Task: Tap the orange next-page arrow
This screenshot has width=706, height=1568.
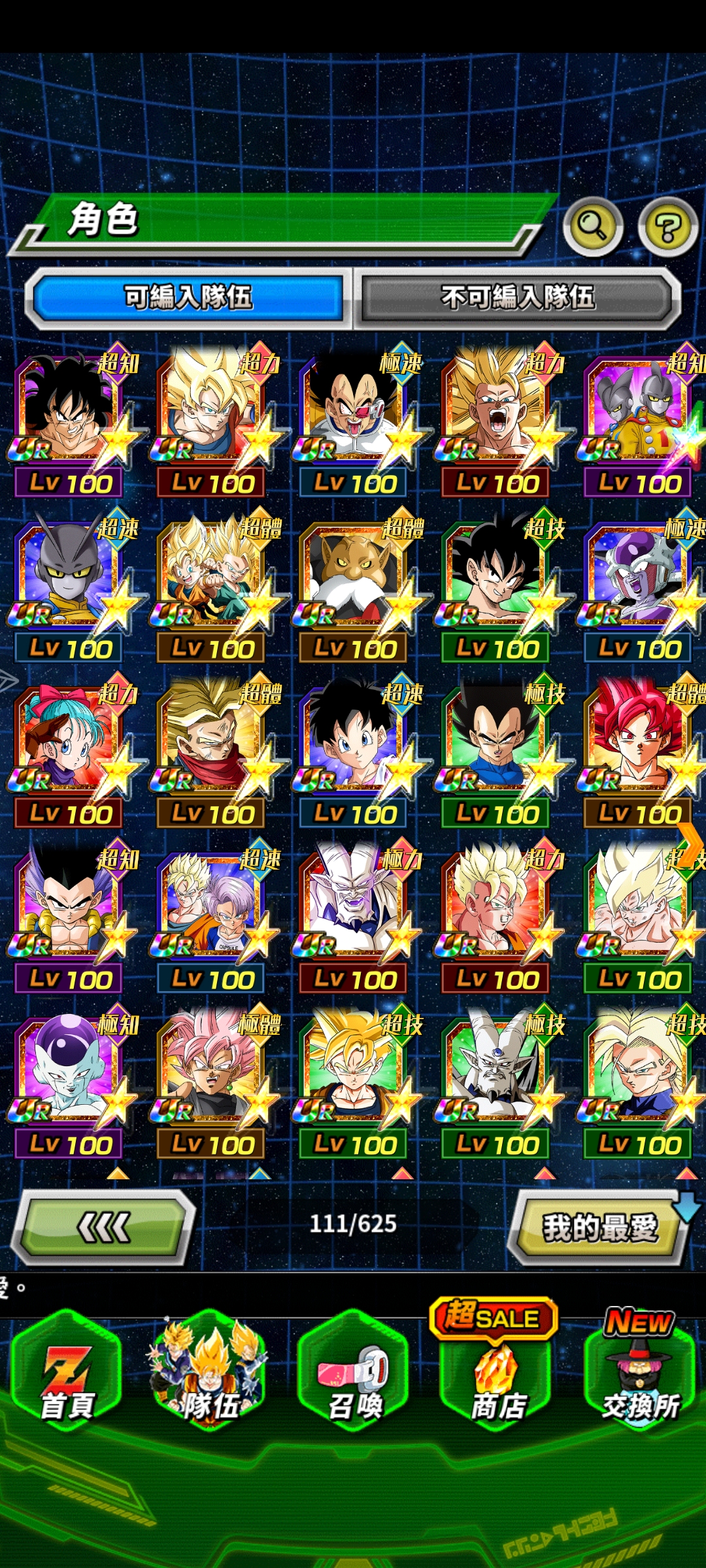Action: [x=690, y=841]
